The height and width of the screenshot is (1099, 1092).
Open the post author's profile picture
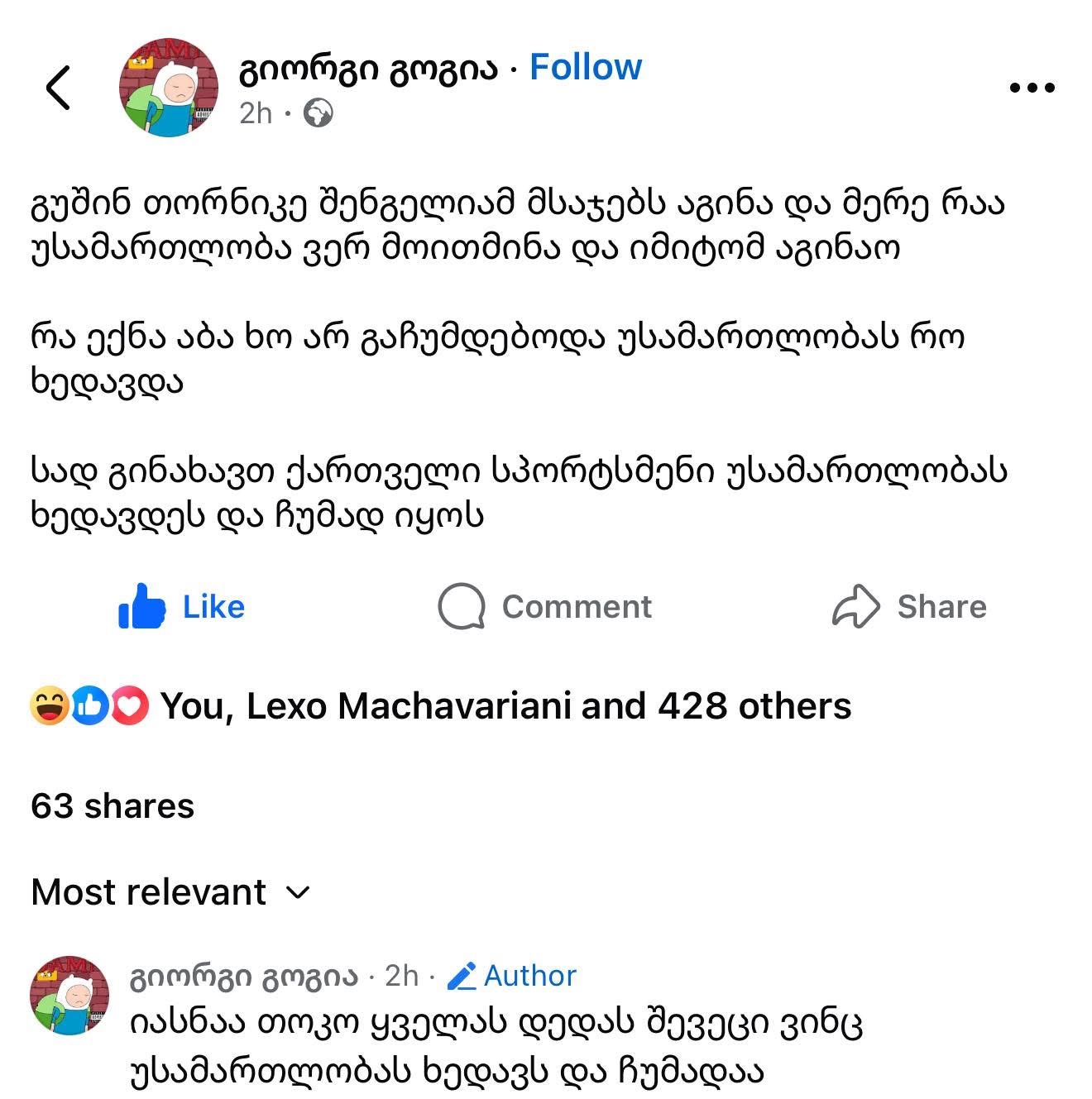tap(170, 87)
